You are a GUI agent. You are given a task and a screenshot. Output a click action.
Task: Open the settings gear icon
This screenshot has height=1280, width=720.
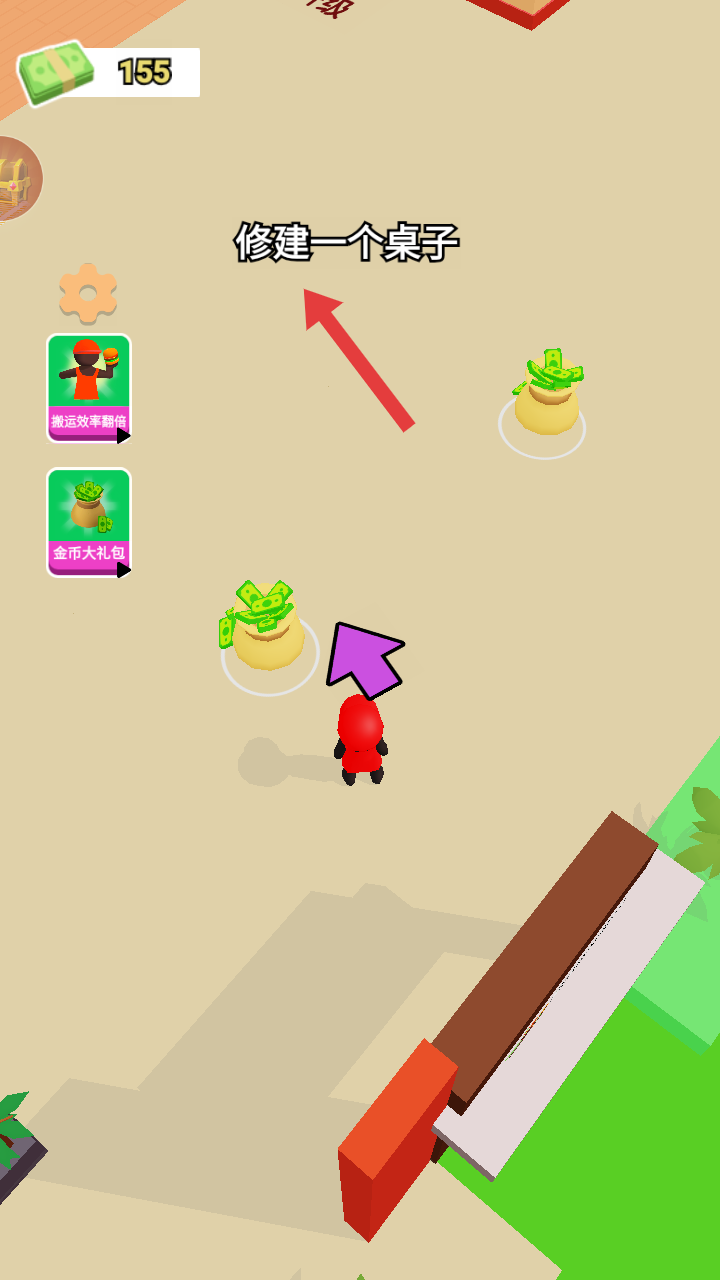[88, 292]
